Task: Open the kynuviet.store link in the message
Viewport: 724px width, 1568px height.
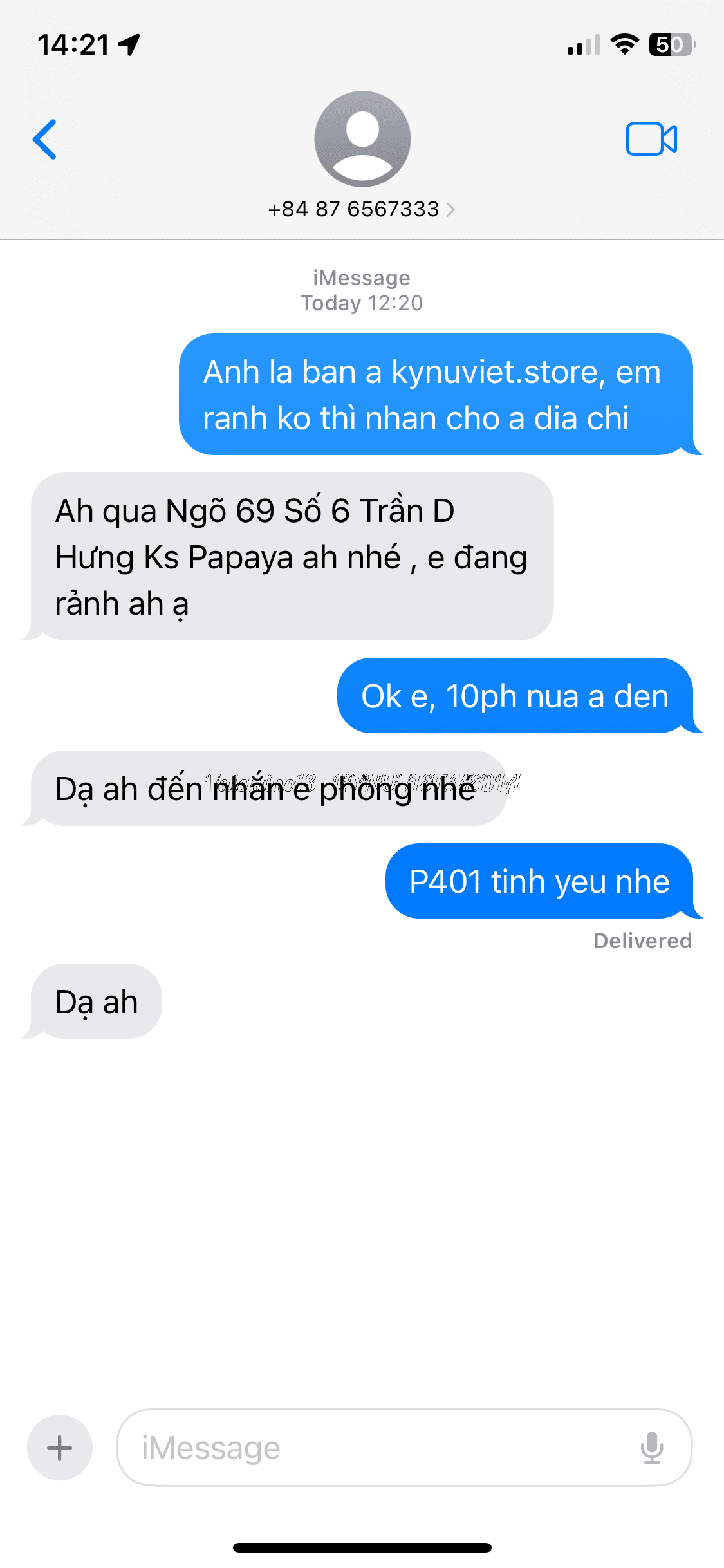Action: pos(498,372)
